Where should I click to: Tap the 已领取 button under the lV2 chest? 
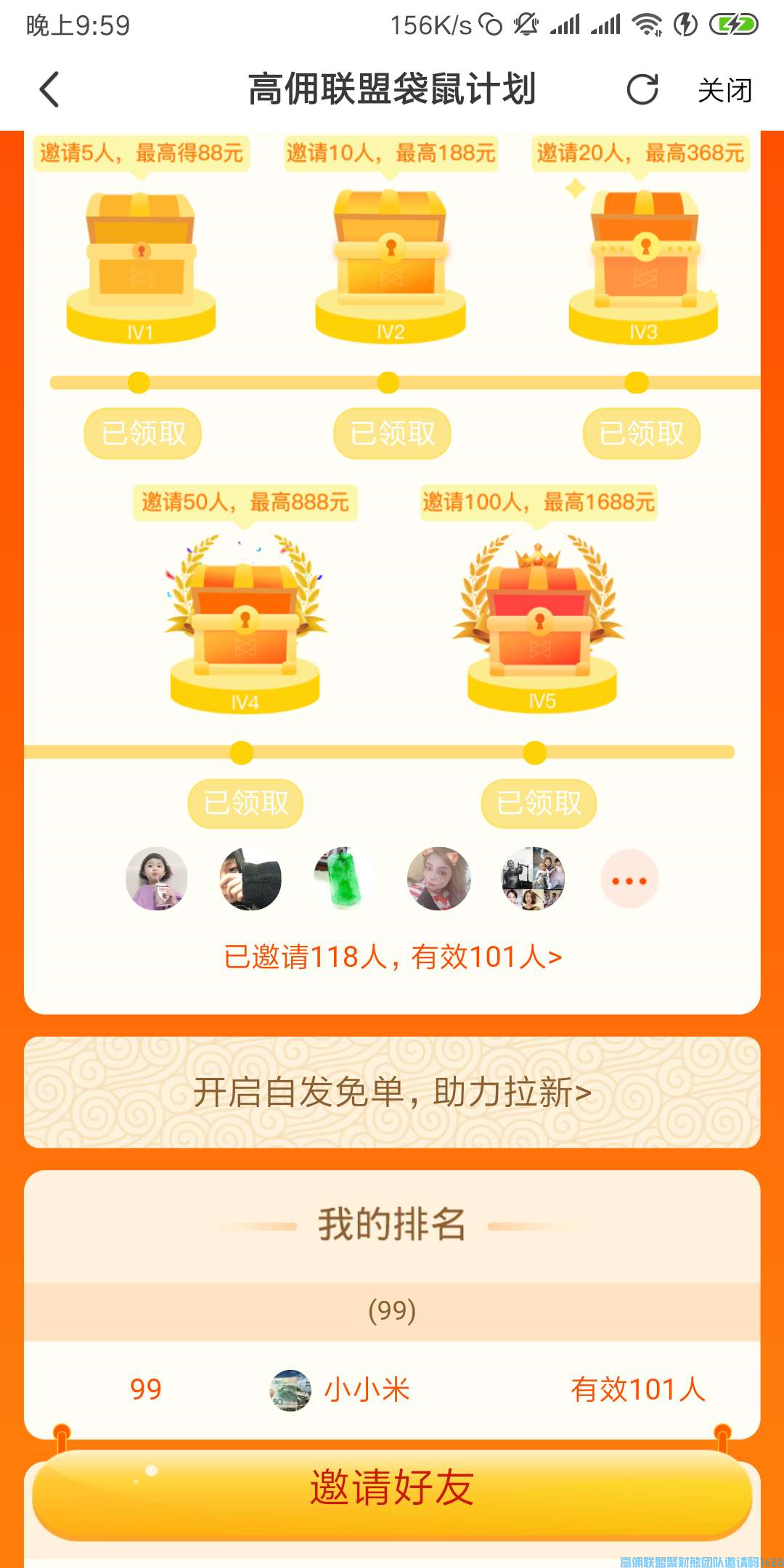pyautogui.click(x=392, y=433)
